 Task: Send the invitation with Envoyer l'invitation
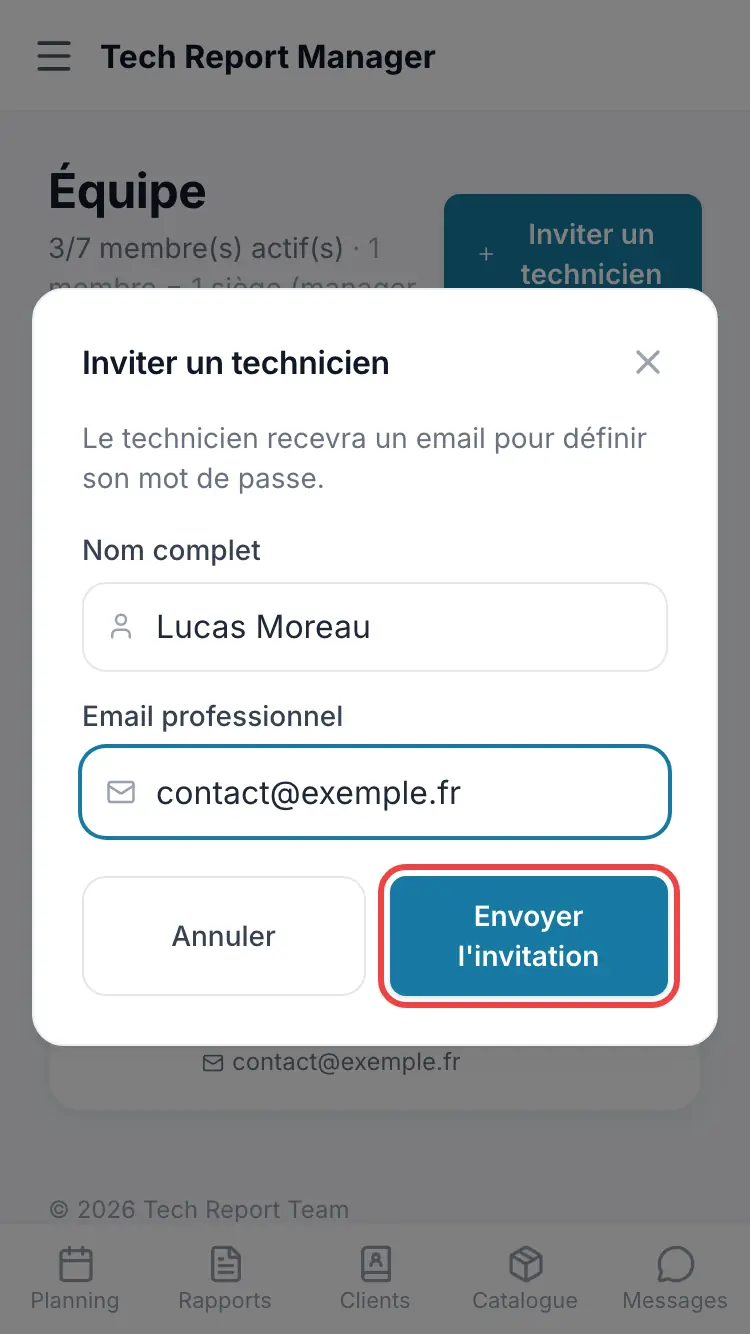[529, 936]
